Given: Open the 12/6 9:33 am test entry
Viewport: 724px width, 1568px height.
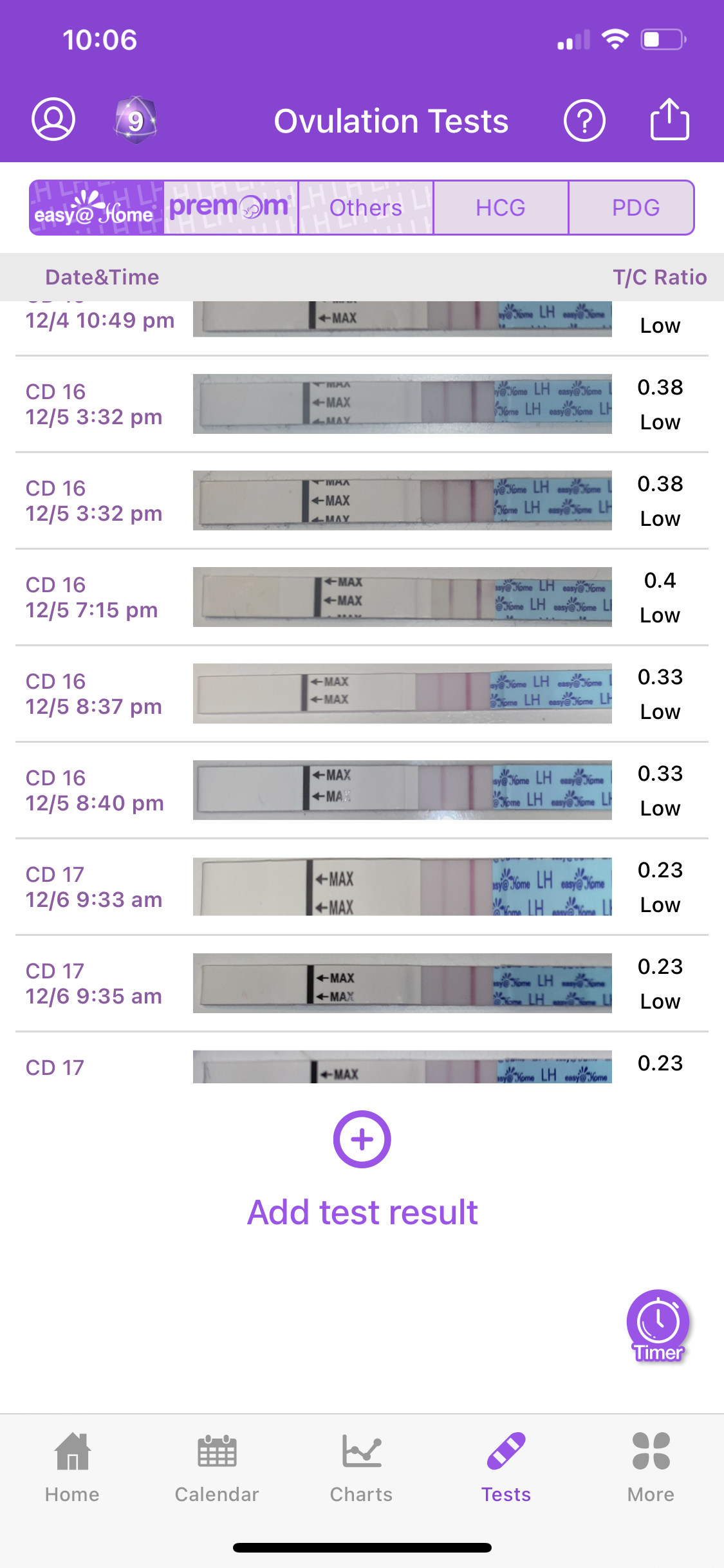Looking at the screenshot, I should 362,887.
